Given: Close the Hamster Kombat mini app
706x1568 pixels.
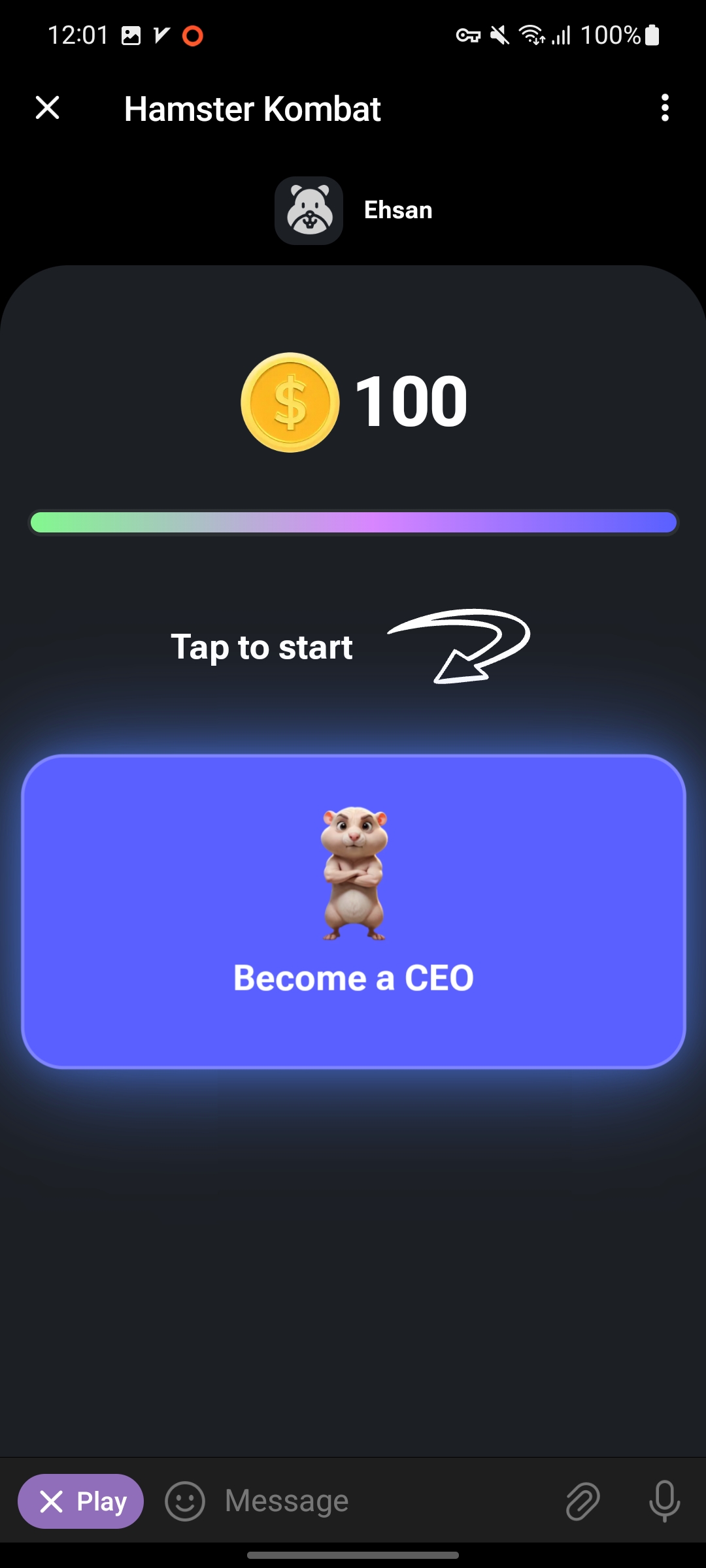Looking at the screenshot, I should pos(47,108).
